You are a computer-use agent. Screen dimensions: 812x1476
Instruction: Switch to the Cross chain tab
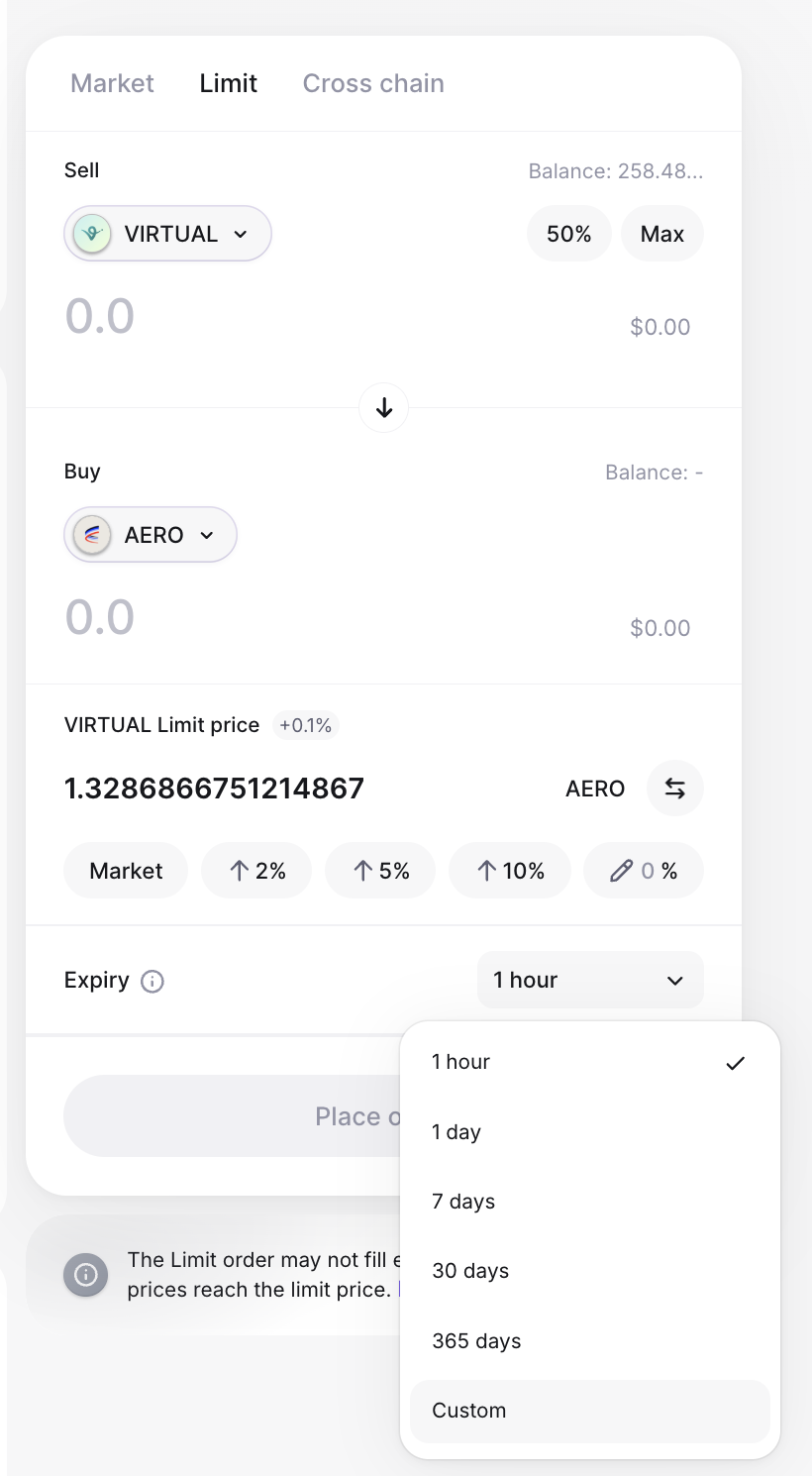click(x=373, y=83)
